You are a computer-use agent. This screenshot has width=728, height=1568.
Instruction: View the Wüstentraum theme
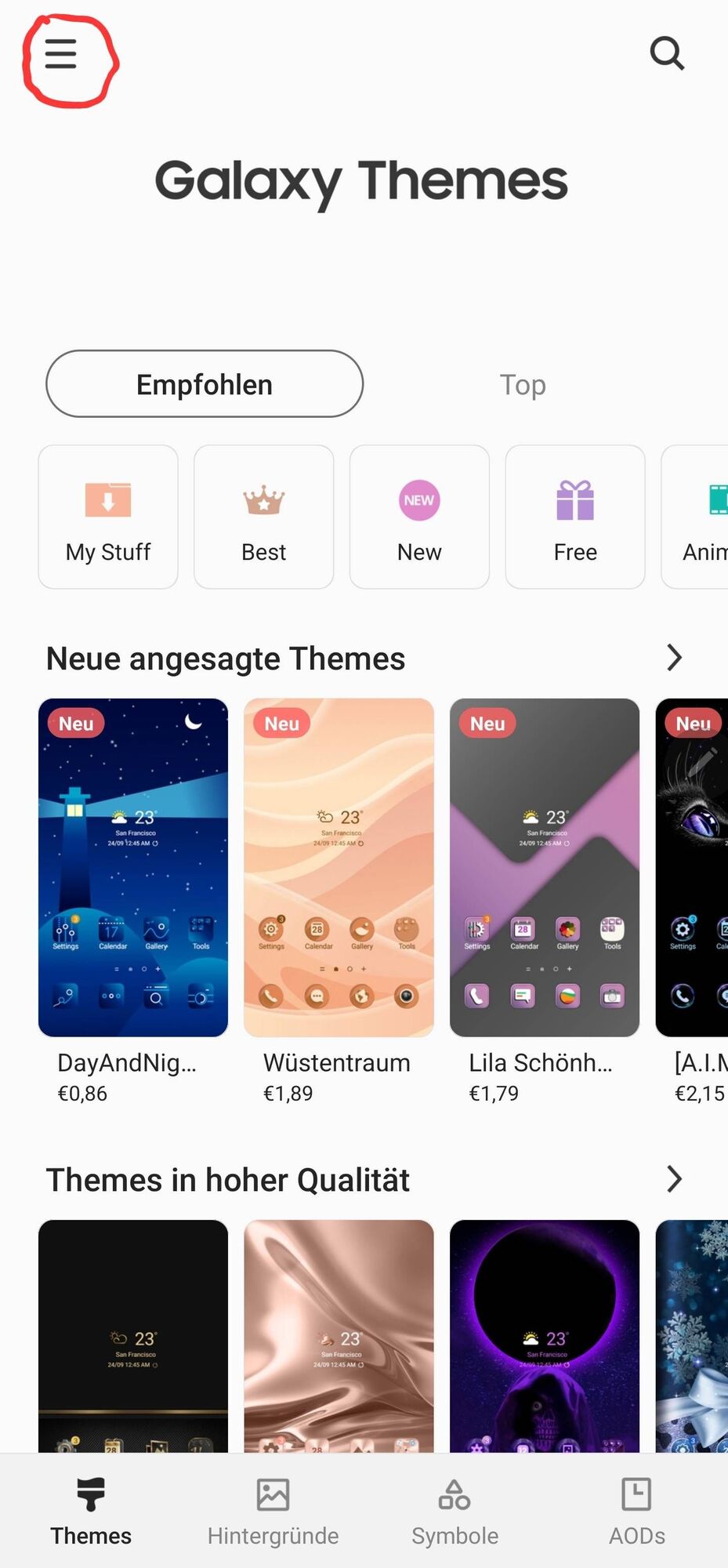[x=339, y=867]
